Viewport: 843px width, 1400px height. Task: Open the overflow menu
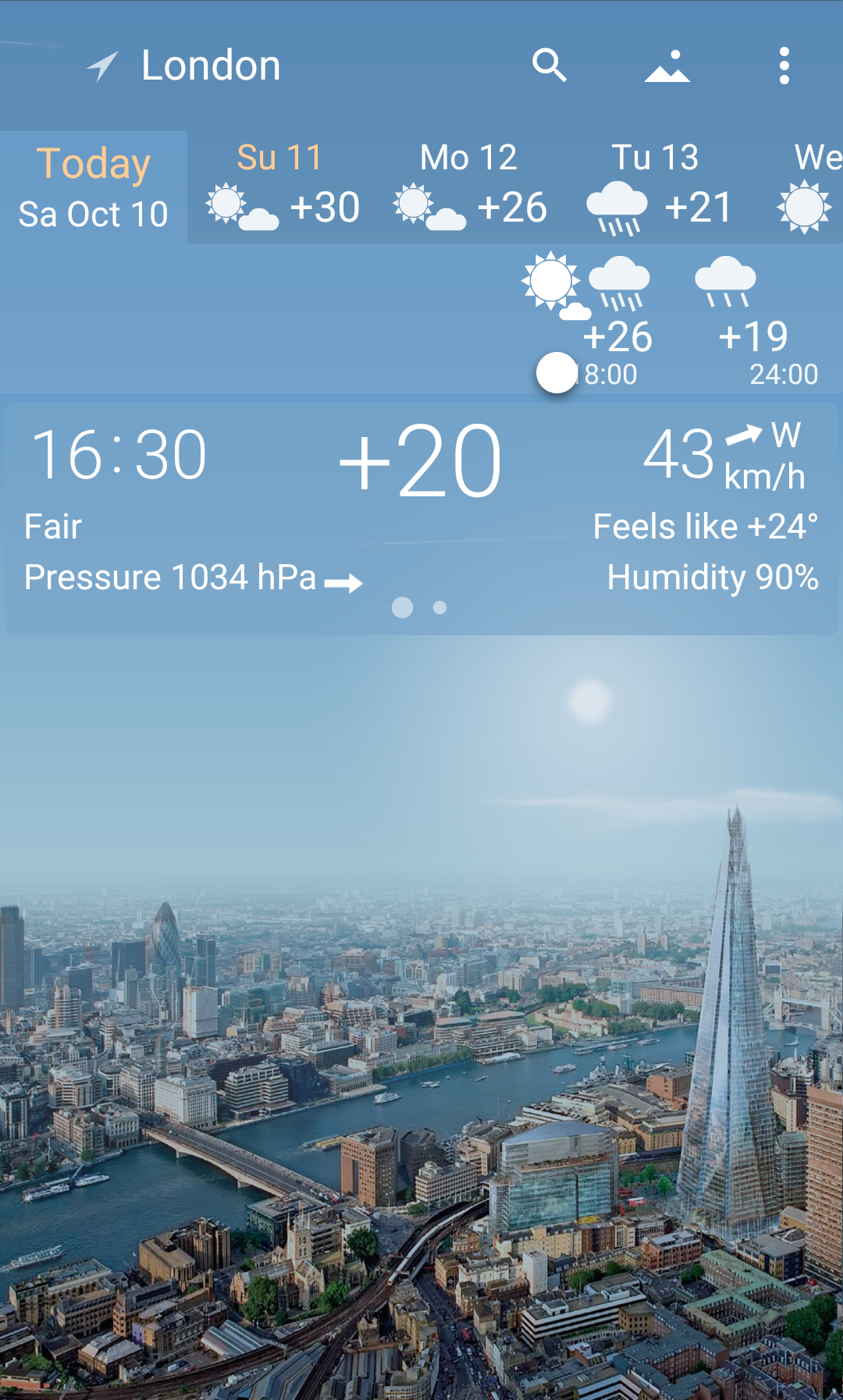784,66
